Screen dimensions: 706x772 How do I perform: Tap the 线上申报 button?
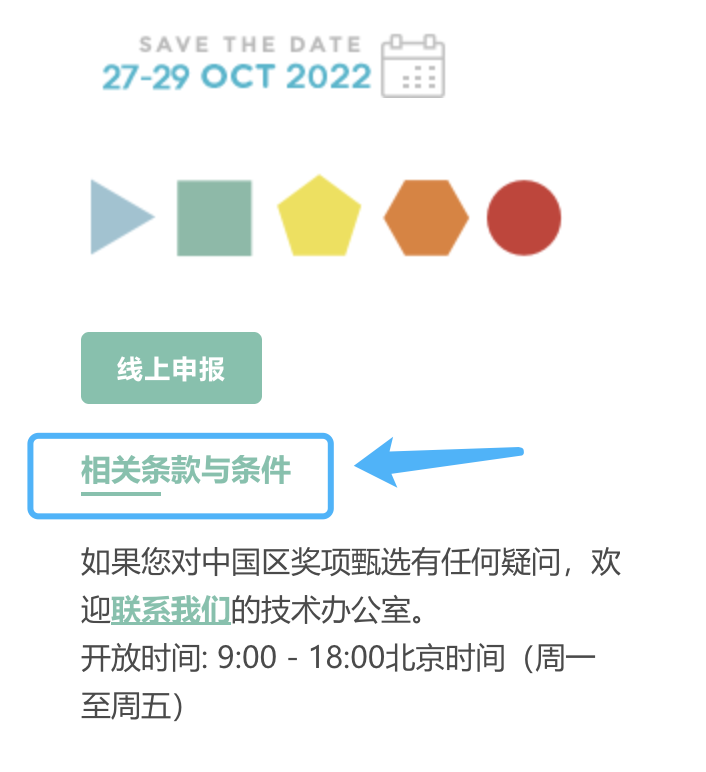[x=171, y=369]
